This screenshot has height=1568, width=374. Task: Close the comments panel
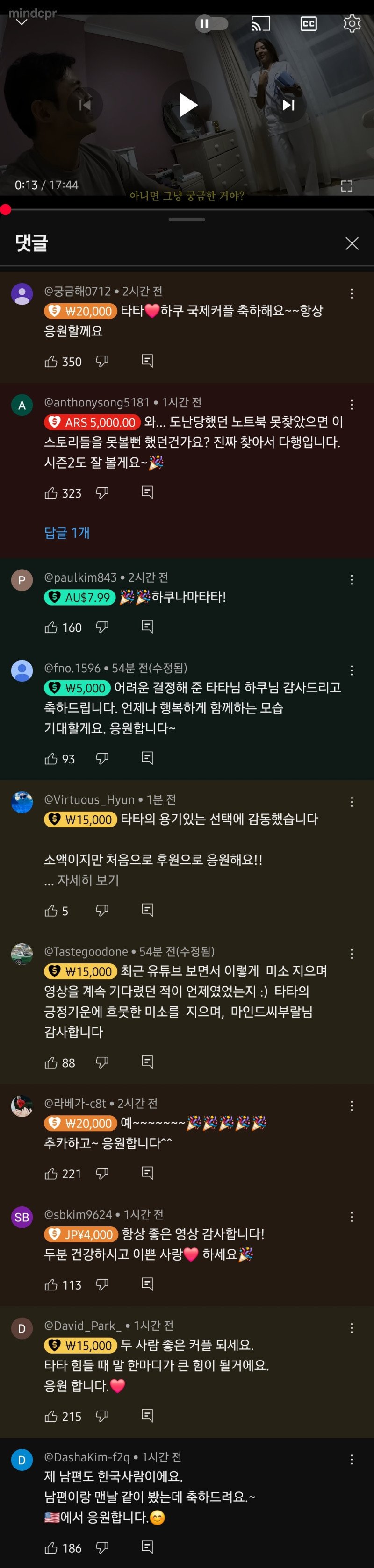pyautogui.click(x=352, y=243)
